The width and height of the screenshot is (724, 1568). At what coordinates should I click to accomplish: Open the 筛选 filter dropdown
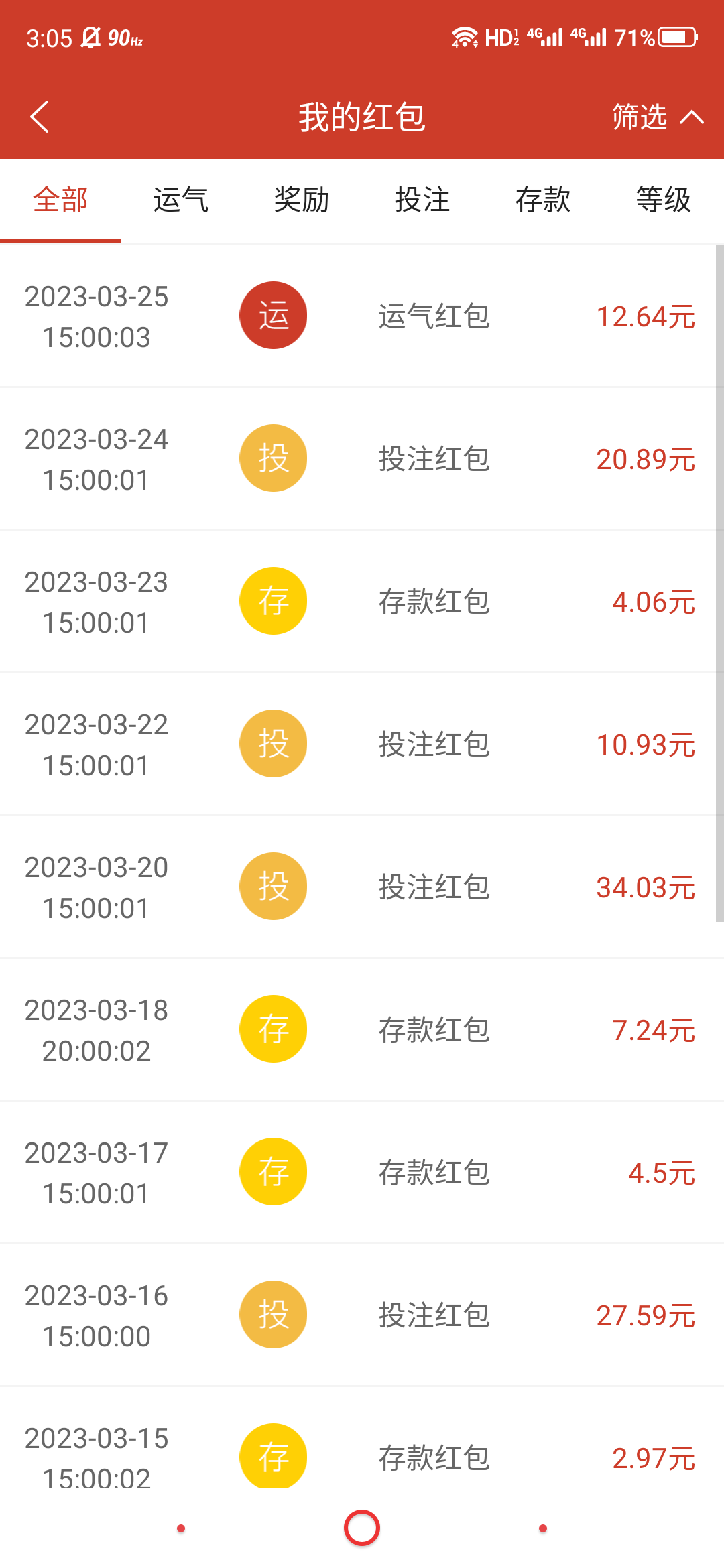pos(657,117)
